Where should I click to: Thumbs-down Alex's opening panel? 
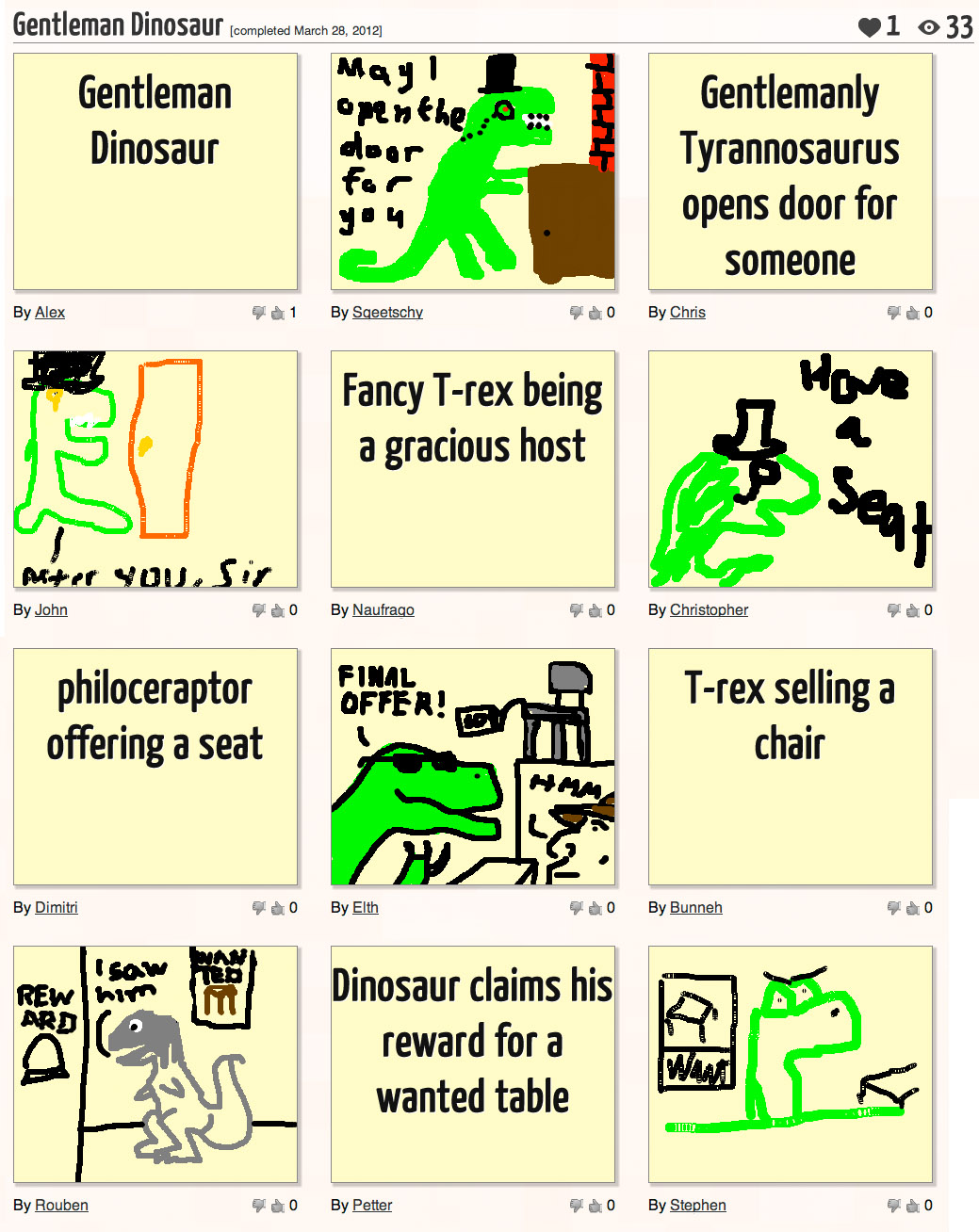[x=258, y=313]
